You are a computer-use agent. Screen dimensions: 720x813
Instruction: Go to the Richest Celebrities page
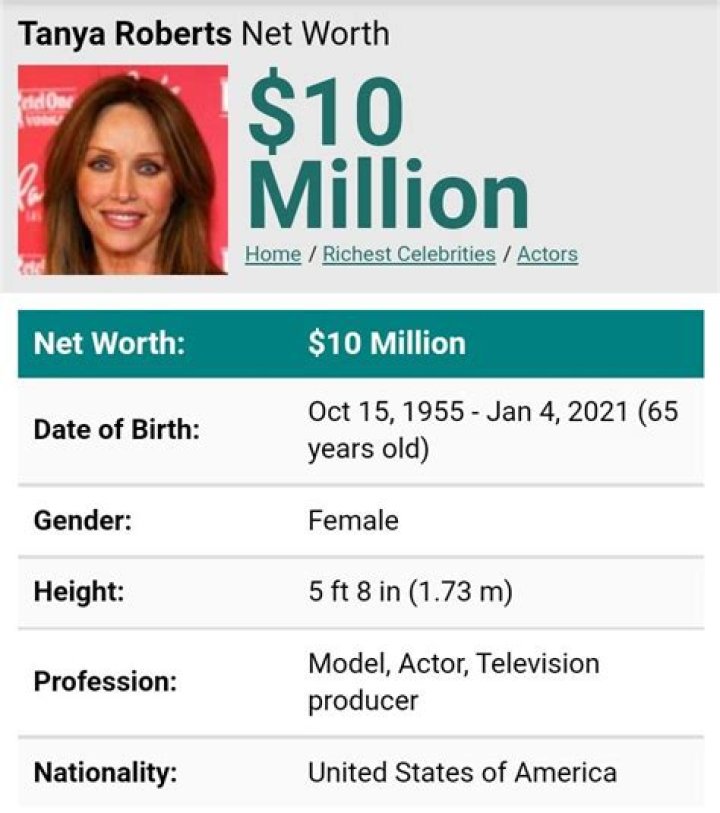tap(409, 254)
